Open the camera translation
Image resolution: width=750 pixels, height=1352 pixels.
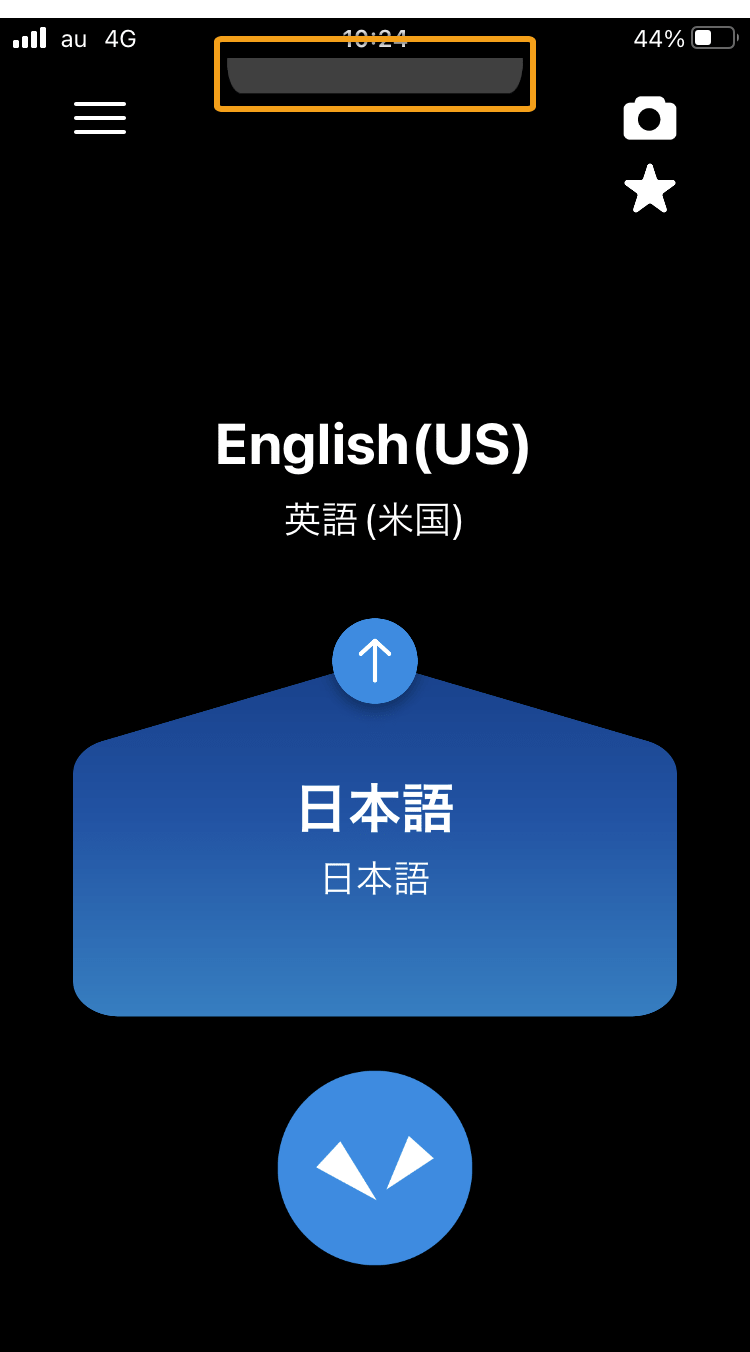(649, 118)
